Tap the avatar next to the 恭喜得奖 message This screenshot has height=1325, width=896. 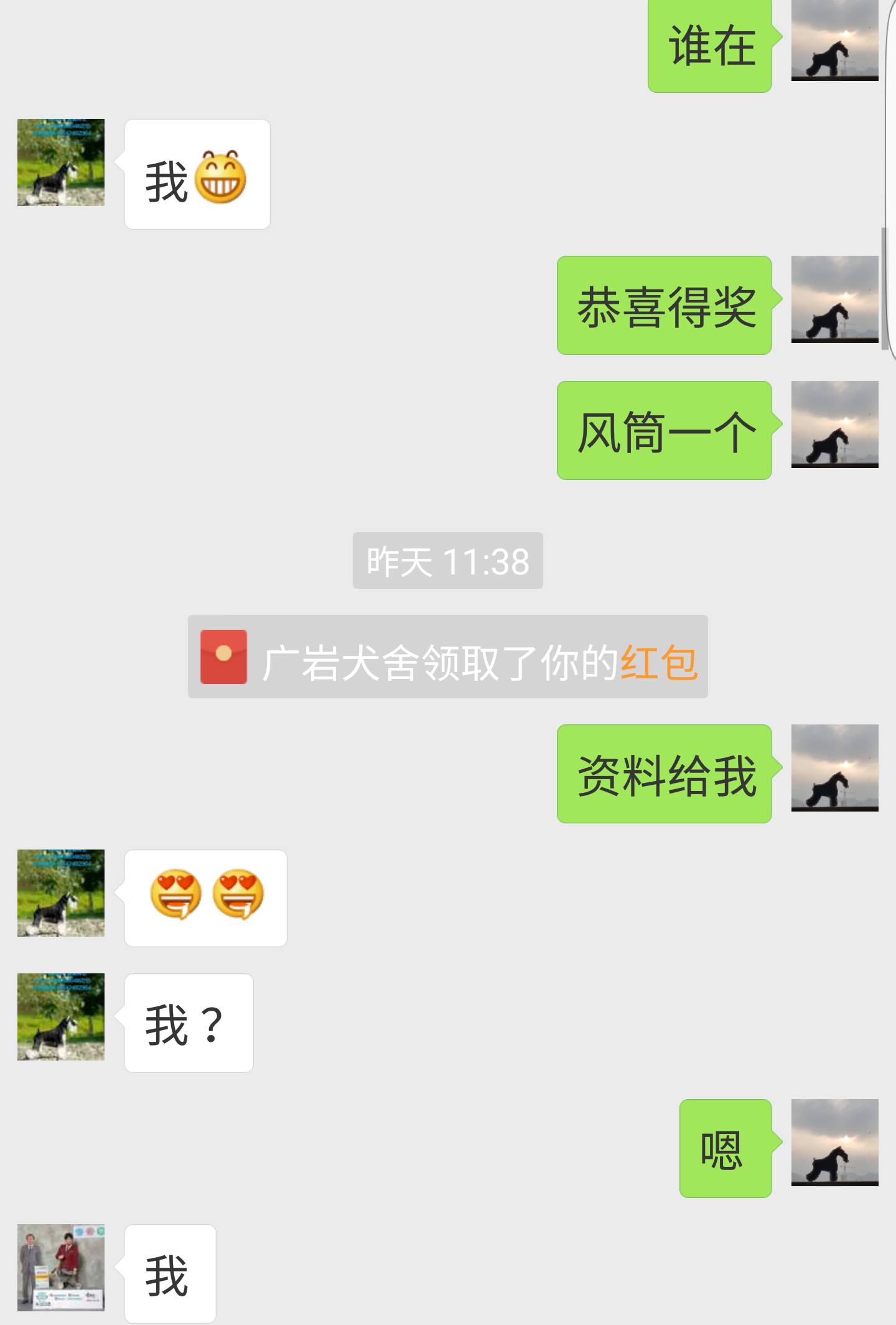[x=834, y=299]
